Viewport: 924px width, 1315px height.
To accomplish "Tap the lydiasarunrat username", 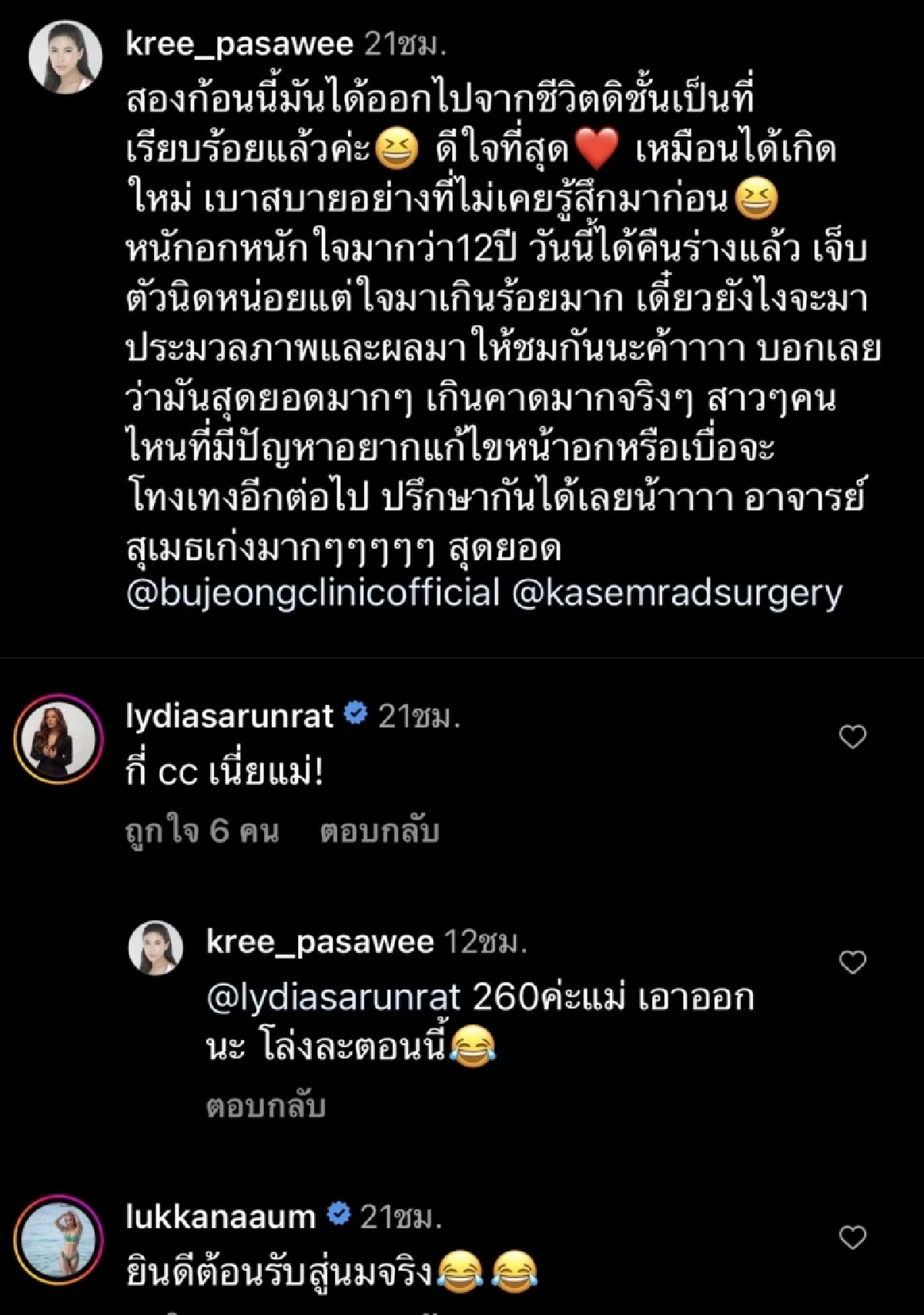I will (229, 716).
